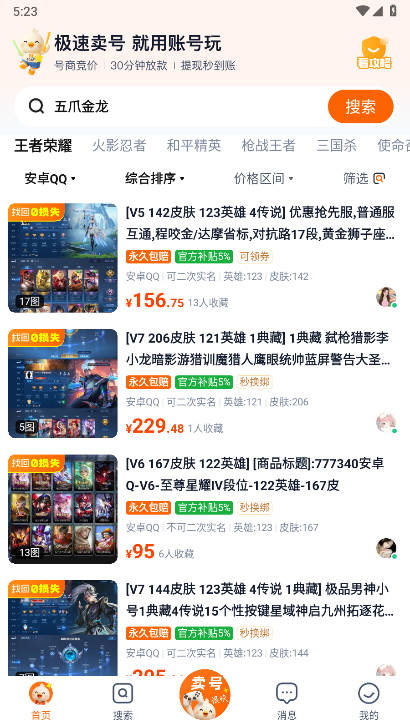Open the 价格区间 price range dropdown
The width and height of the screenshot is (410, 728).
click(x=263, y=178)
